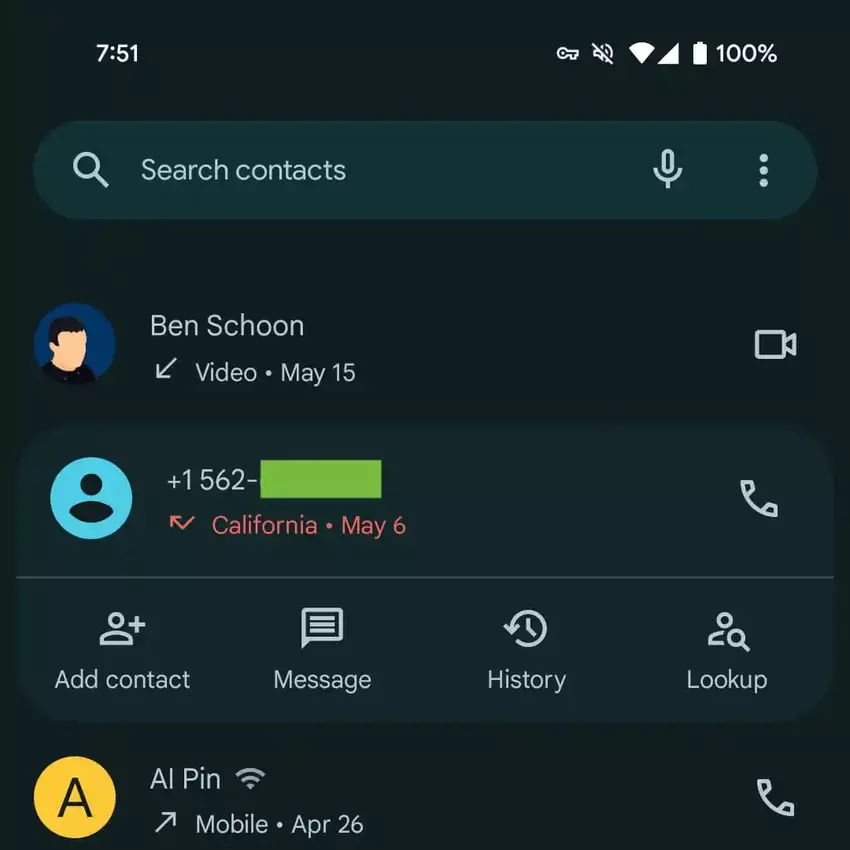View call History for this number
This screenshot has width=850, height=850.
[x=526, y=652]
